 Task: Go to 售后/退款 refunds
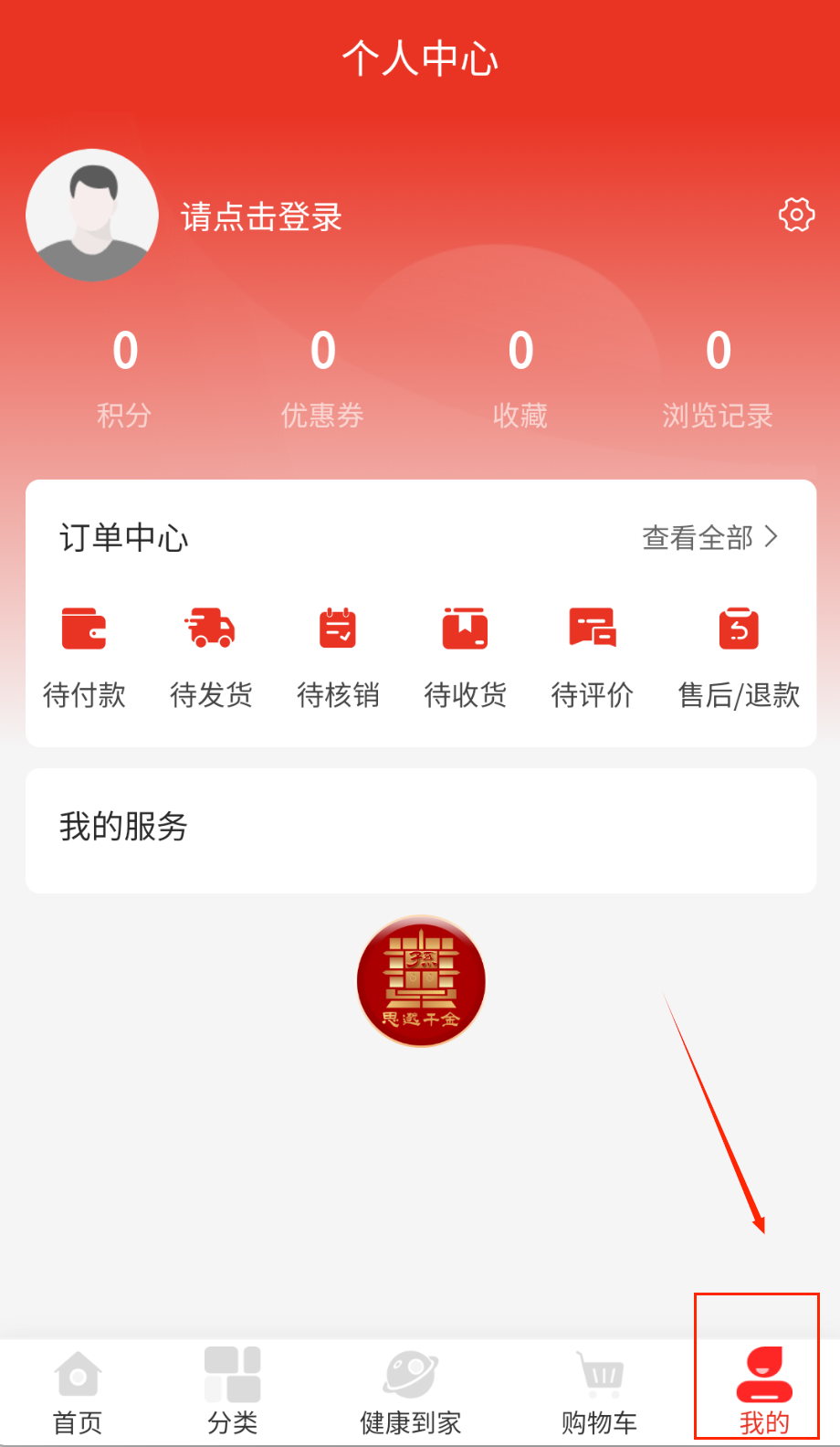739,654
